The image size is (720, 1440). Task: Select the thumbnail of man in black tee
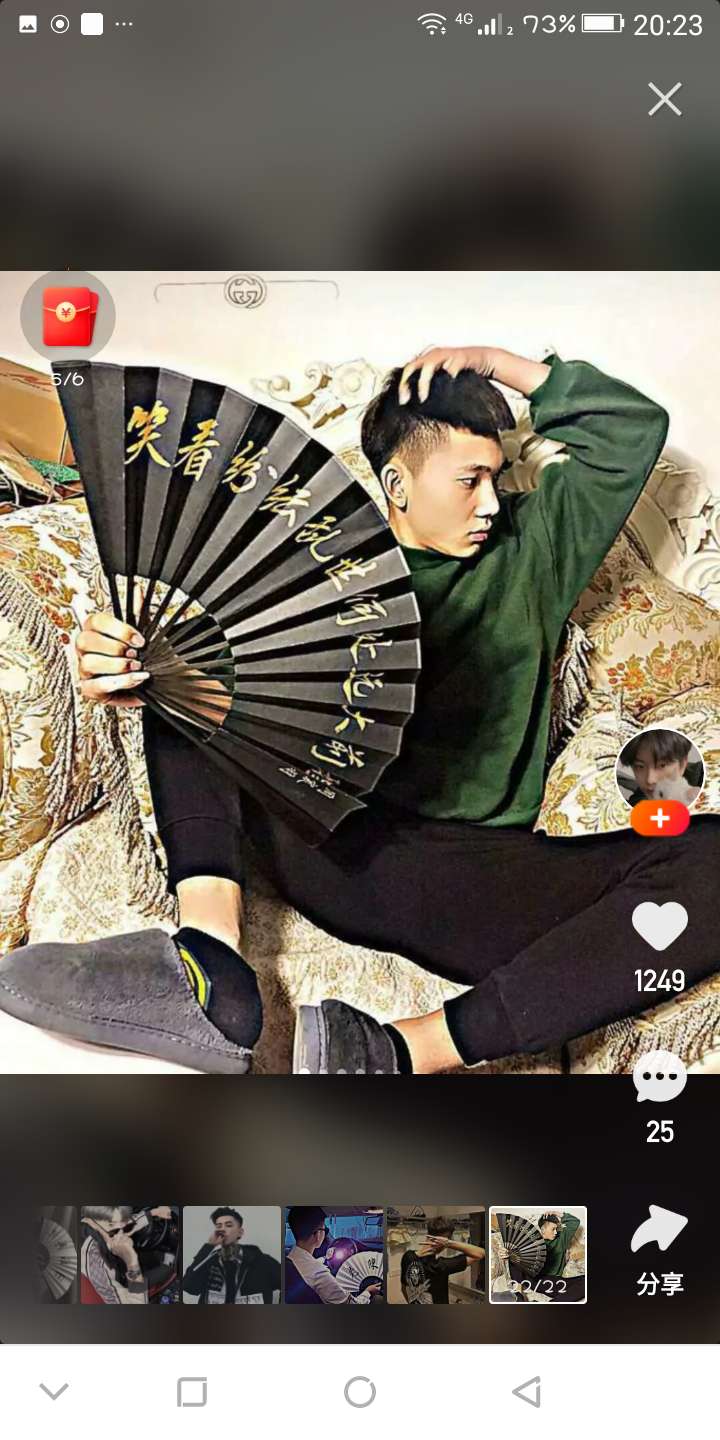tap(436, 1255)
